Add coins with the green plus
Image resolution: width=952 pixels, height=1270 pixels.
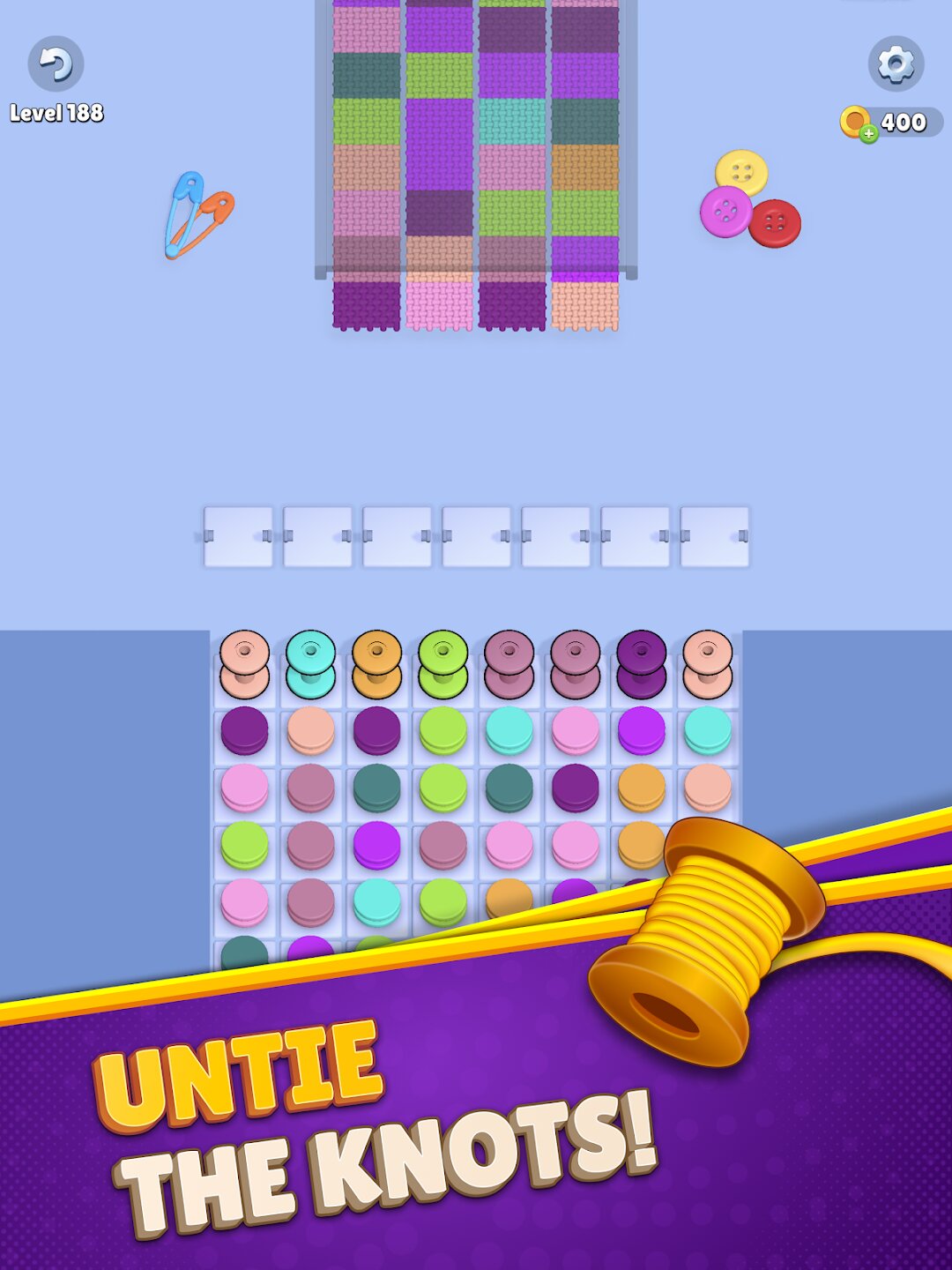[868, 134]
